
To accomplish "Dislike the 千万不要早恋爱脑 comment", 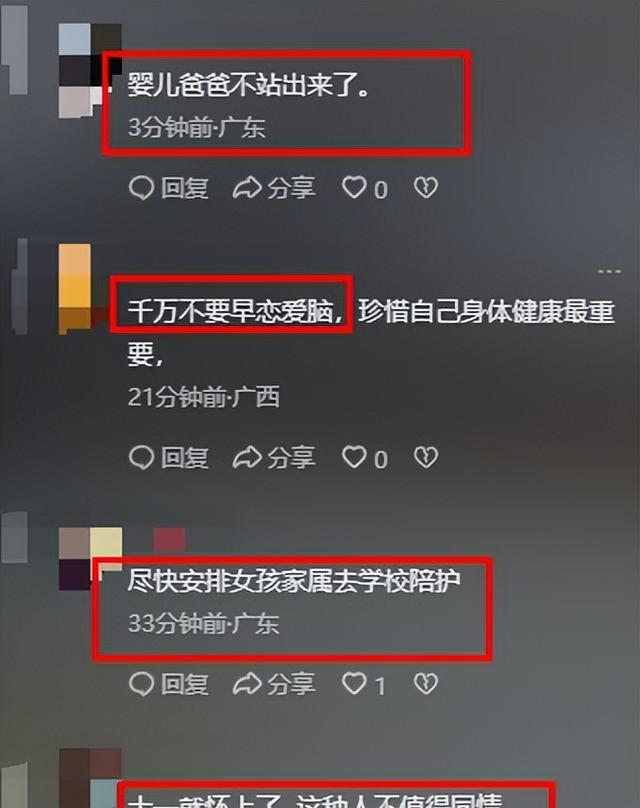I will tap(426, 458).
